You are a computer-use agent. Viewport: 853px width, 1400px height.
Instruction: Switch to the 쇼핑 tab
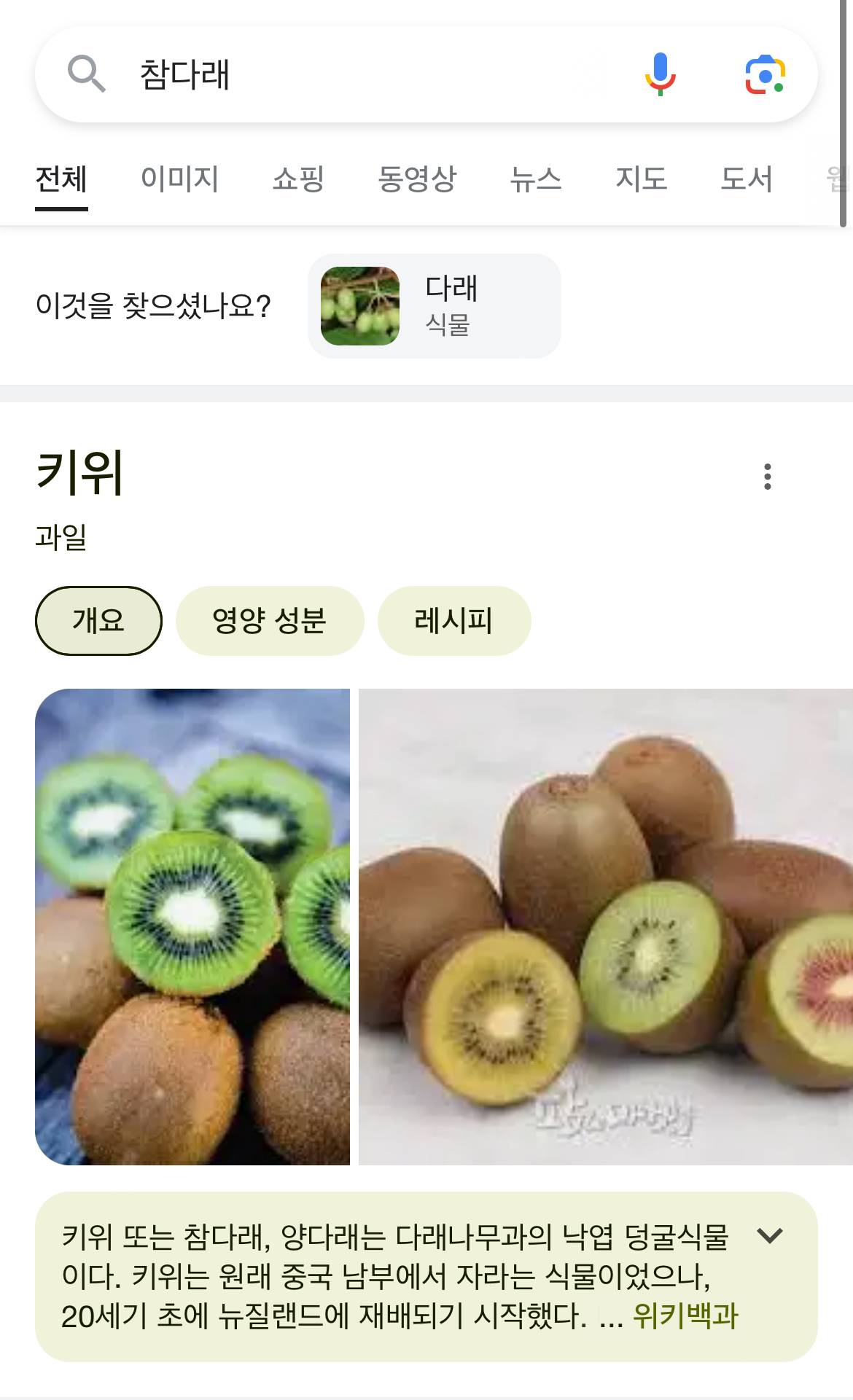(x=298, y=179)
